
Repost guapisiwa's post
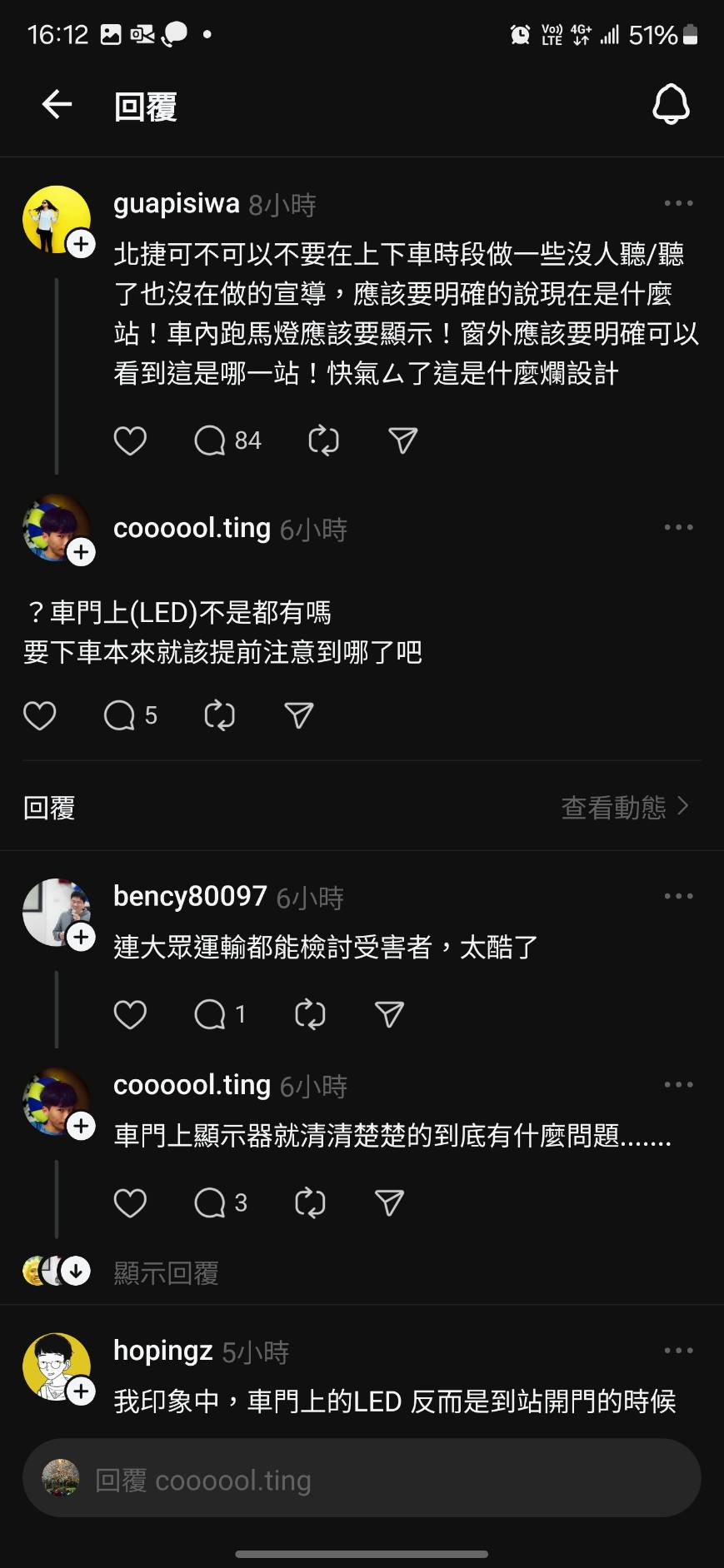[x=323, y=441]
